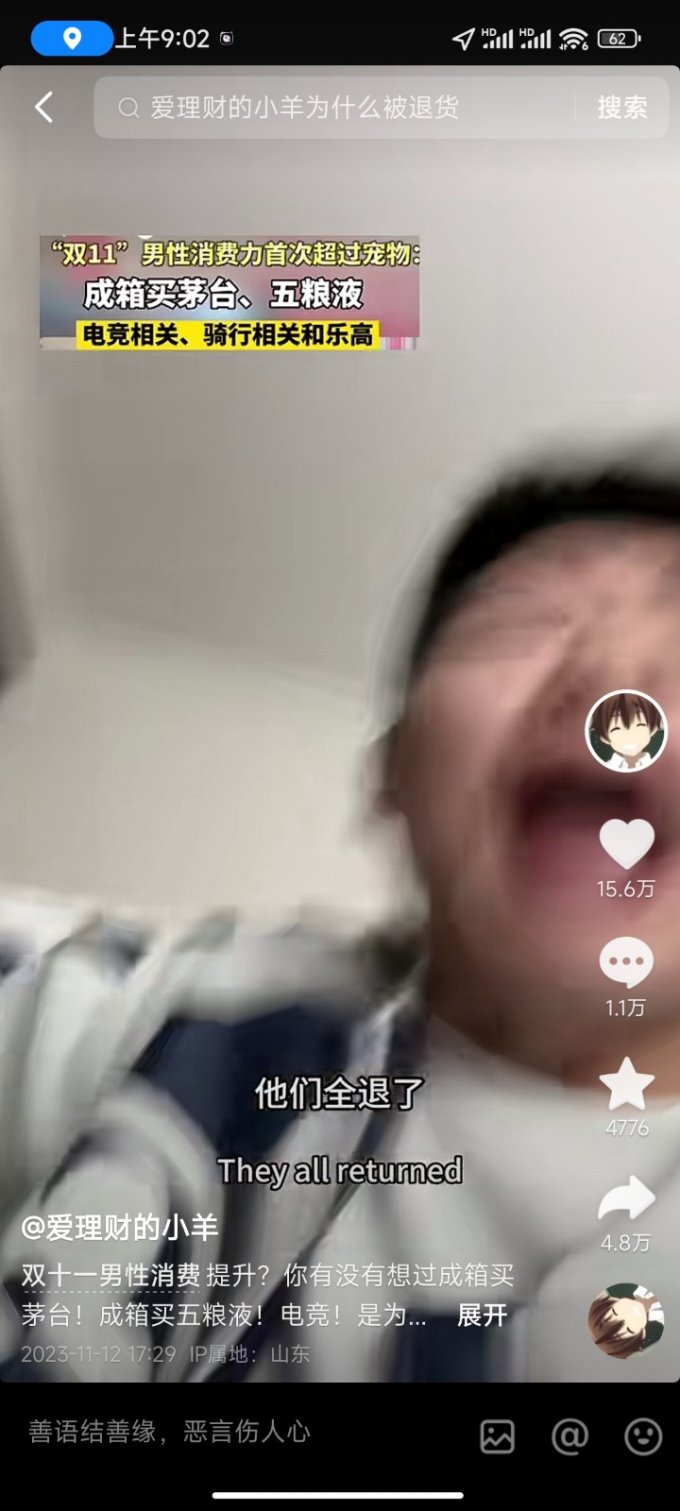Share the video via the arrow icon
This screenshot has height=1511, width=680.
coord(626,1199)
